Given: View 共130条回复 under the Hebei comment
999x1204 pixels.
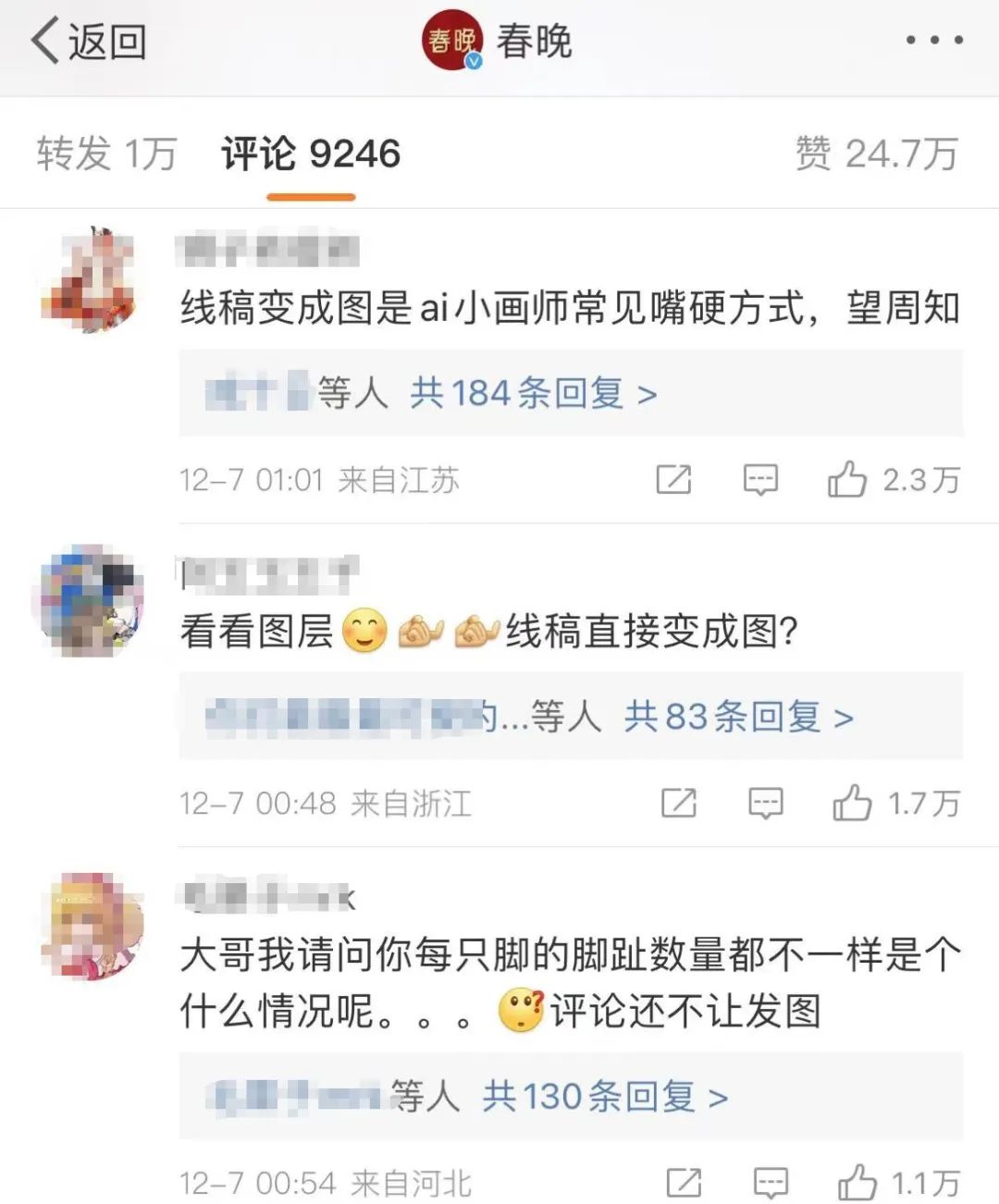Looking at the screenshot, I should [604, 1097].
